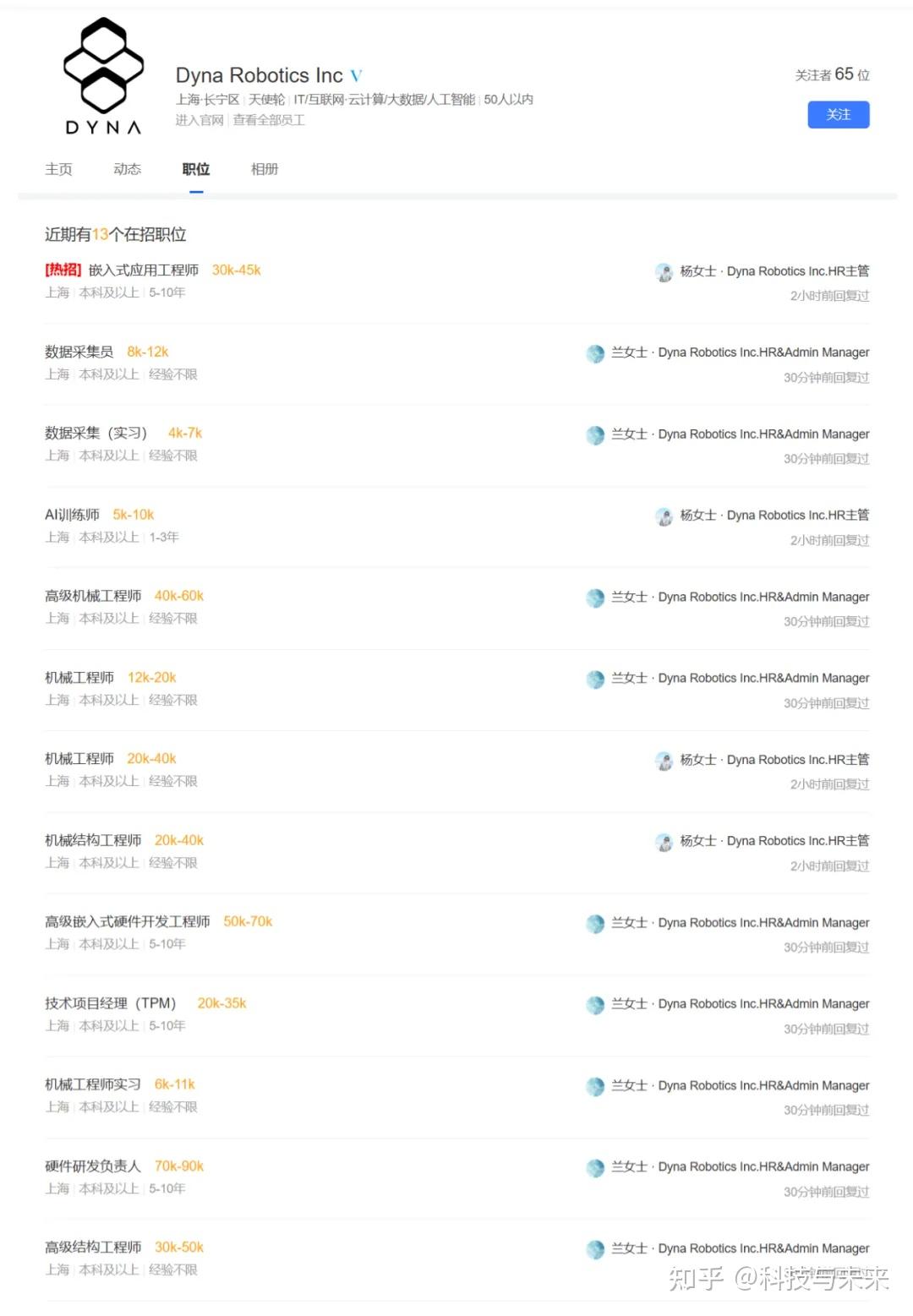This screenshot has width=913, height=1316.
Task: View the 机械结构工程师 20k-40k position
Action: (93, 840)
